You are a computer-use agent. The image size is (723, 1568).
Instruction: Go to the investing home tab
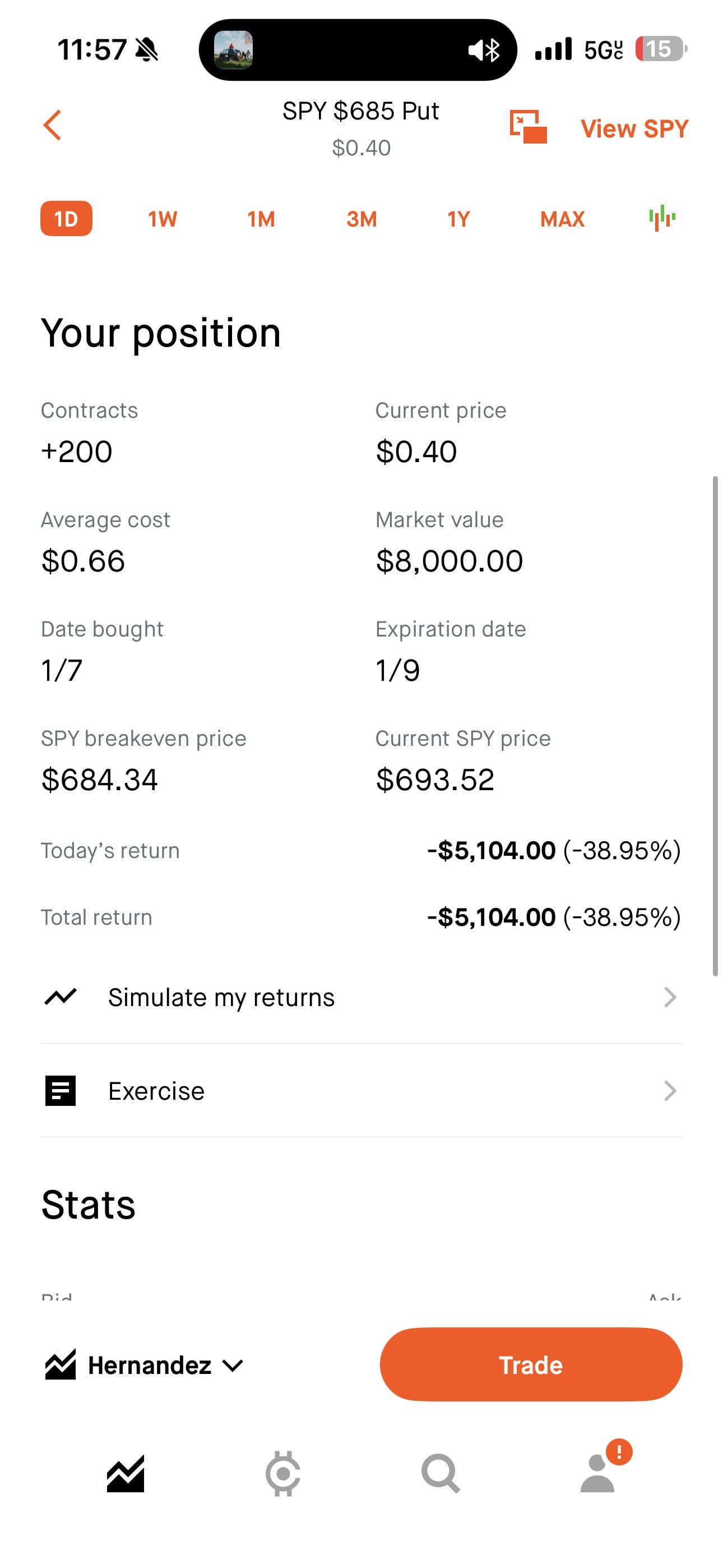[126, 1474]
